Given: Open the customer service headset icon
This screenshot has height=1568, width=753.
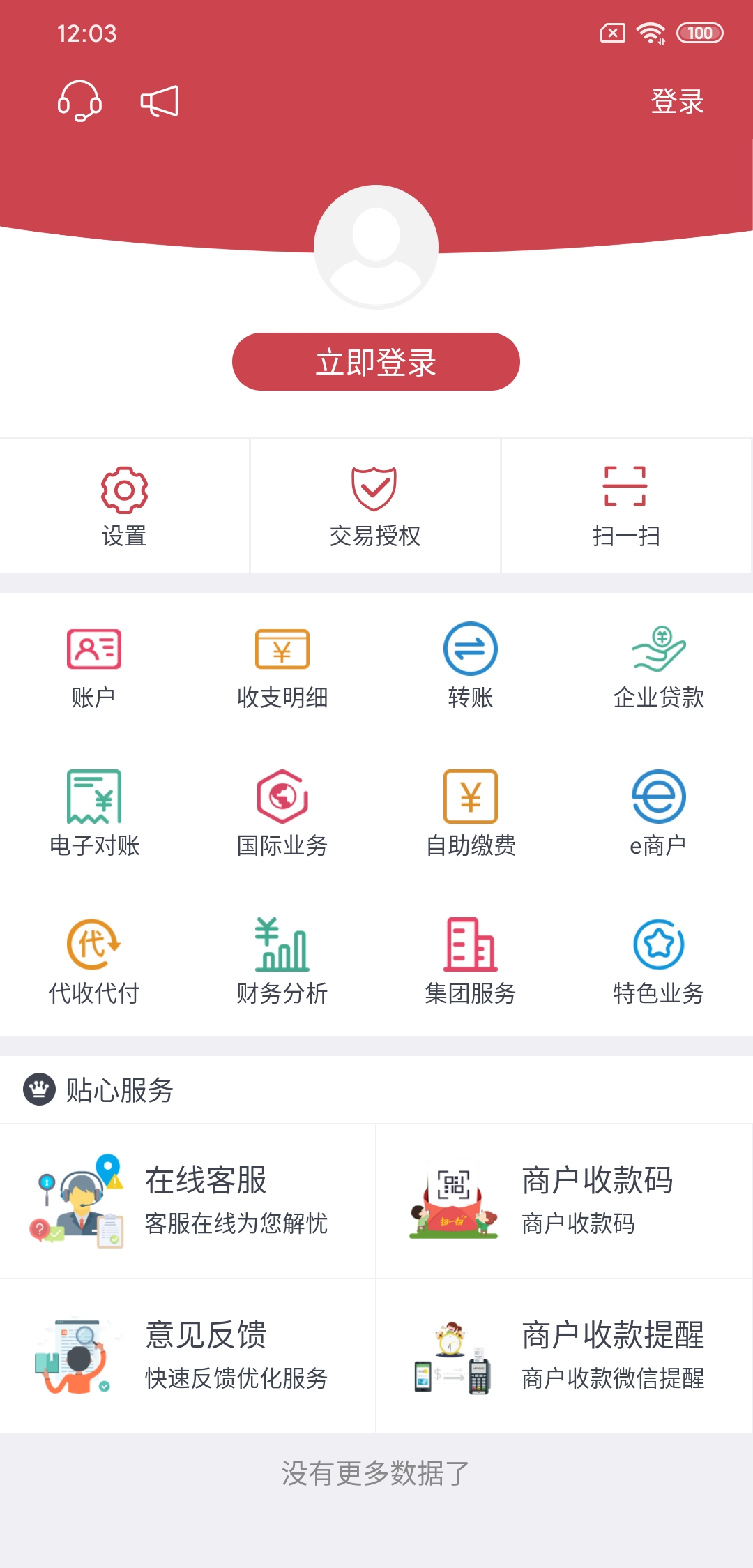Looking at the screenshot, I should (79, 102).
